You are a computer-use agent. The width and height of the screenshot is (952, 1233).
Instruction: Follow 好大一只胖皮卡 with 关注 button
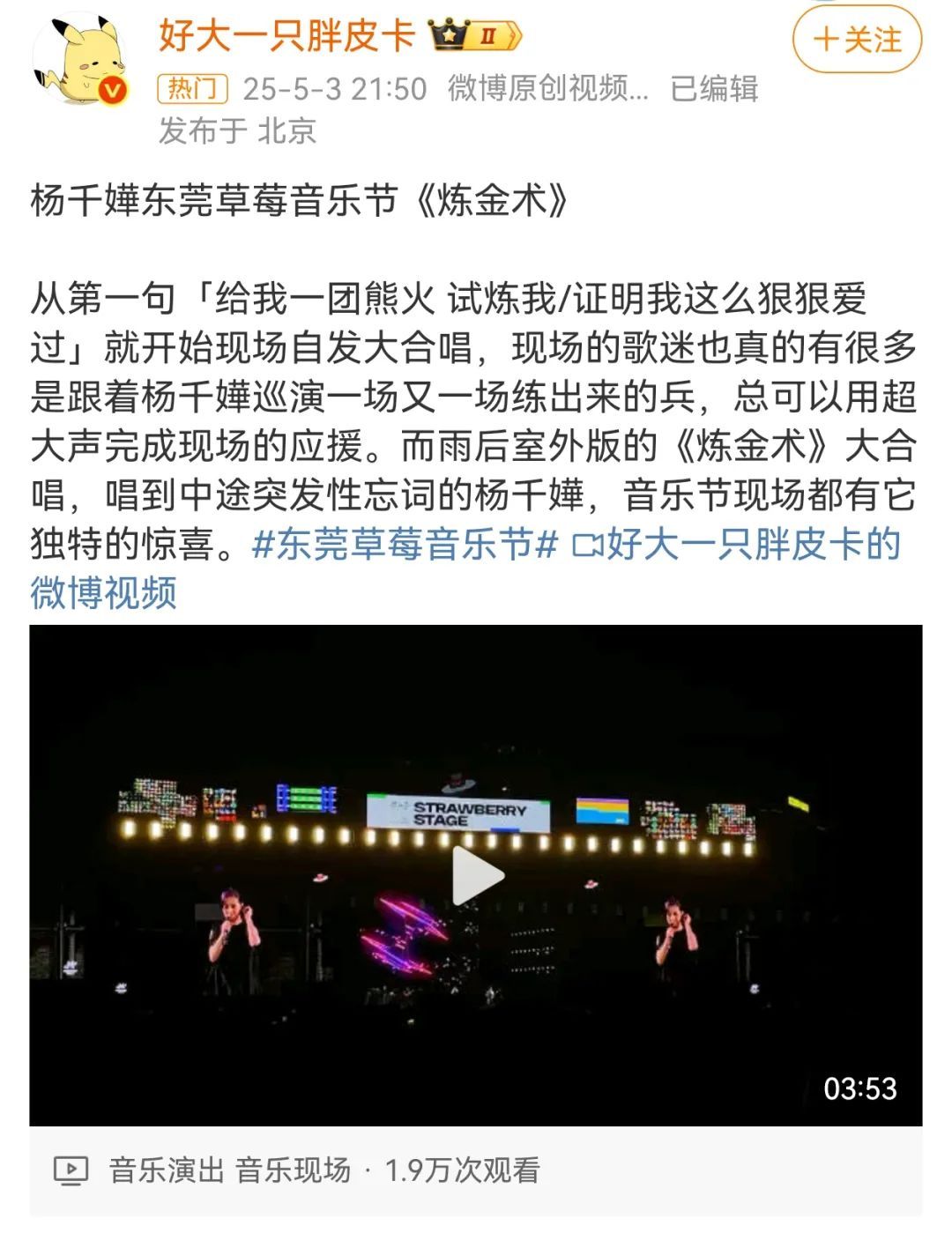click(x=857, y=40)
